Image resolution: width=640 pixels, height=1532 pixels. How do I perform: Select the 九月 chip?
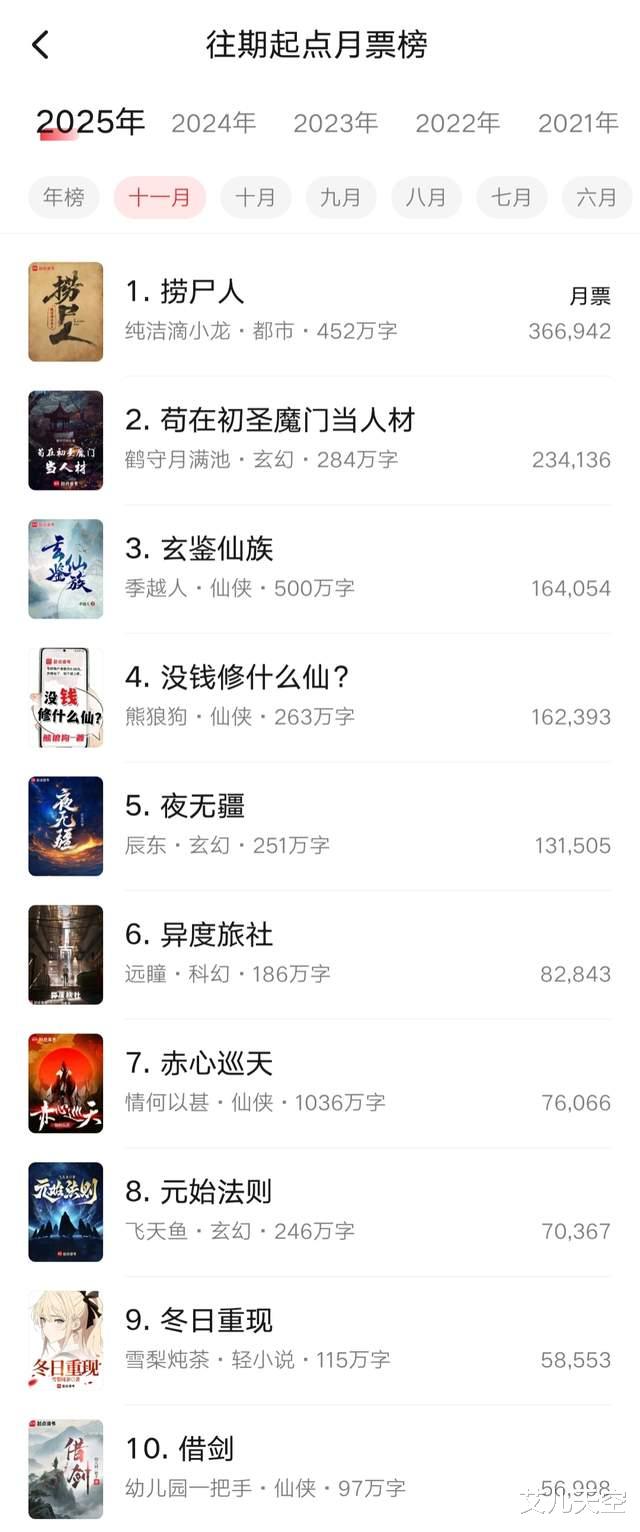[340, 197]
